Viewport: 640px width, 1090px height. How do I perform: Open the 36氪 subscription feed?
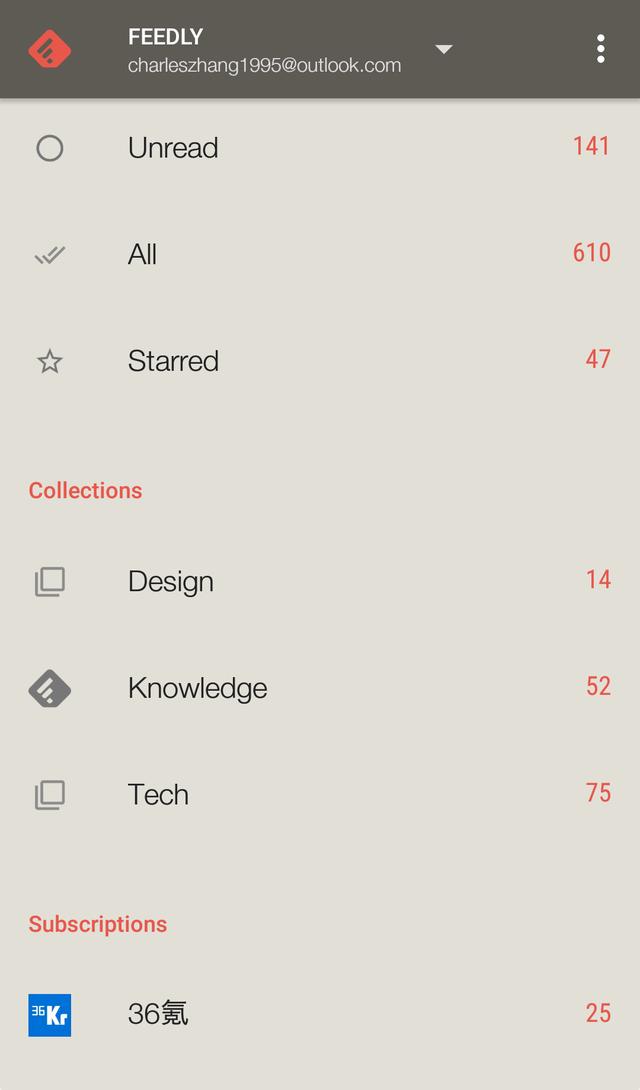[x=320, y=1014]
